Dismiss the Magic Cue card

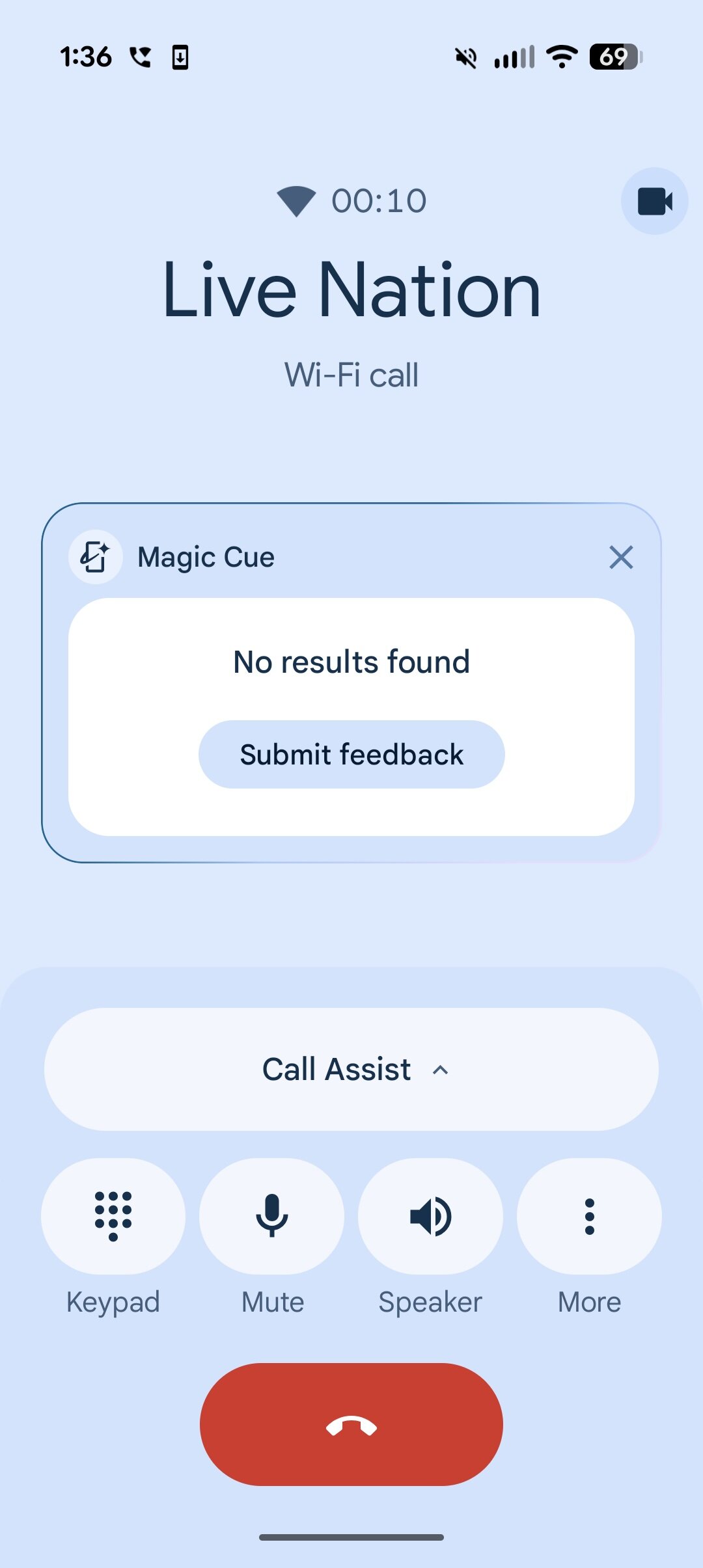(621, 557)
